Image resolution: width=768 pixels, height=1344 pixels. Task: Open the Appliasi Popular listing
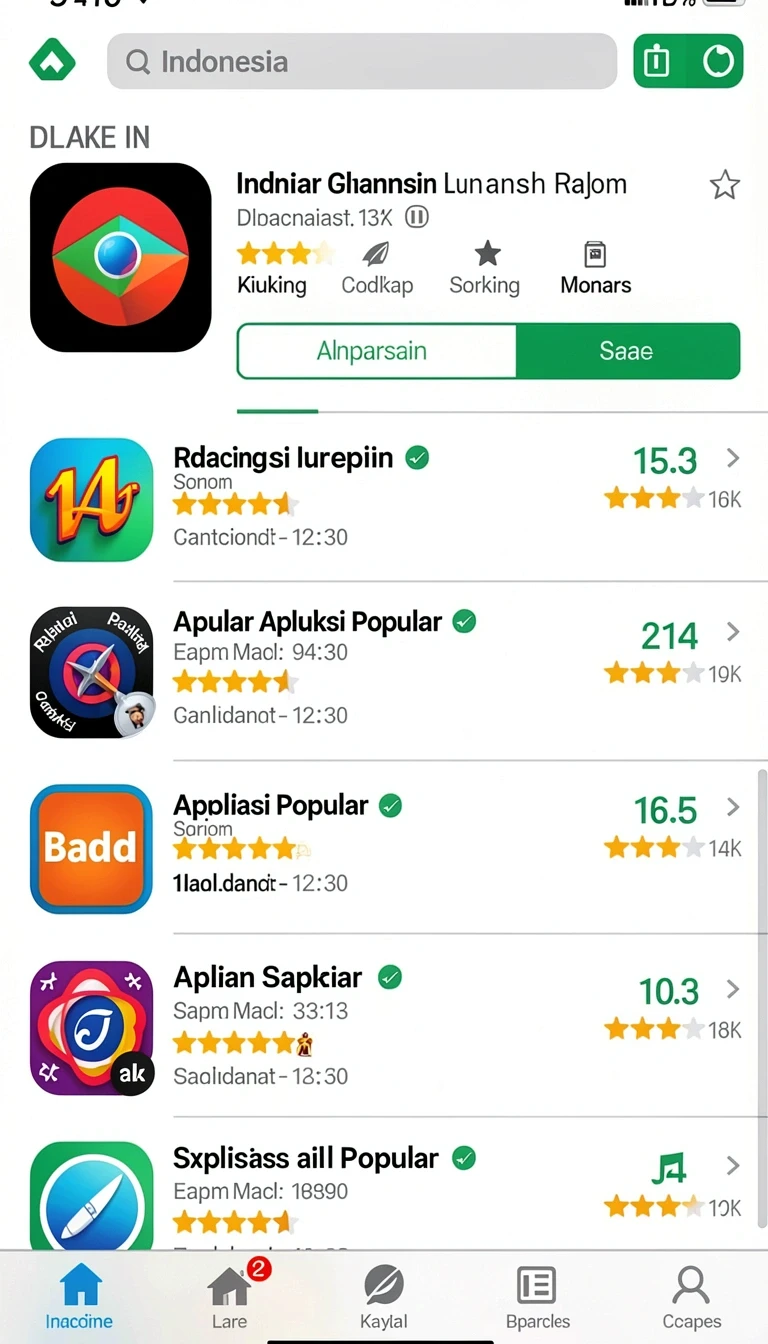click(385, 848)
